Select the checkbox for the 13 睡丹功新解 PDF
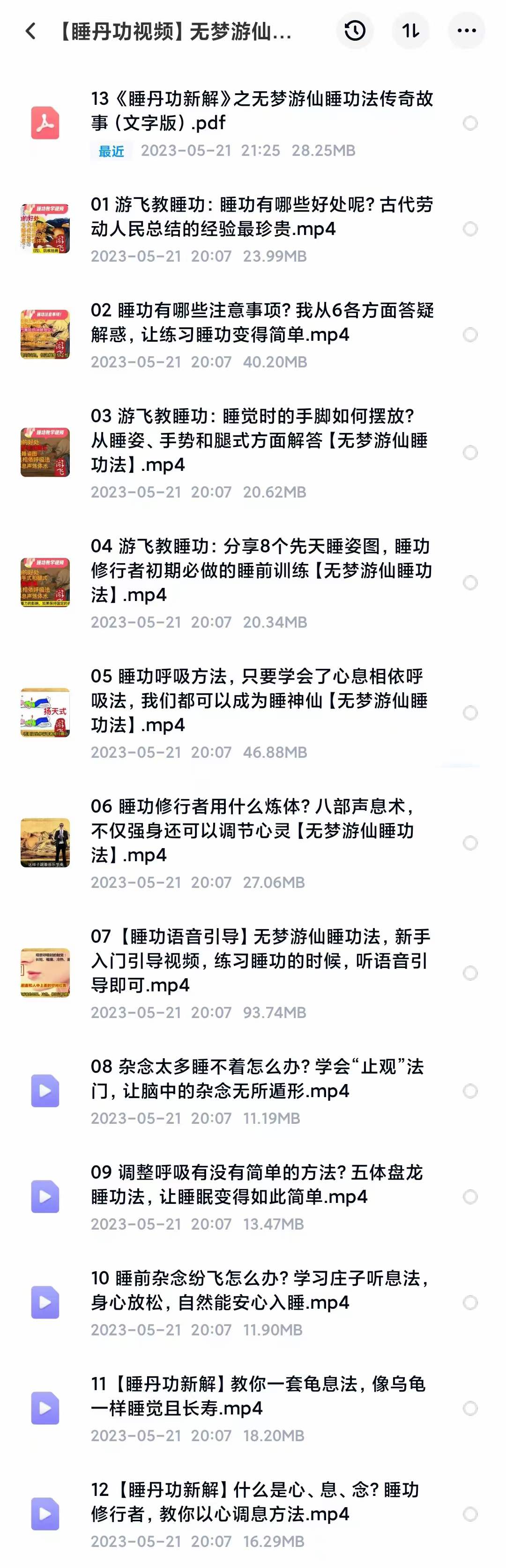The height and width of the screenshot is (1568, 506). coord(470,124)
